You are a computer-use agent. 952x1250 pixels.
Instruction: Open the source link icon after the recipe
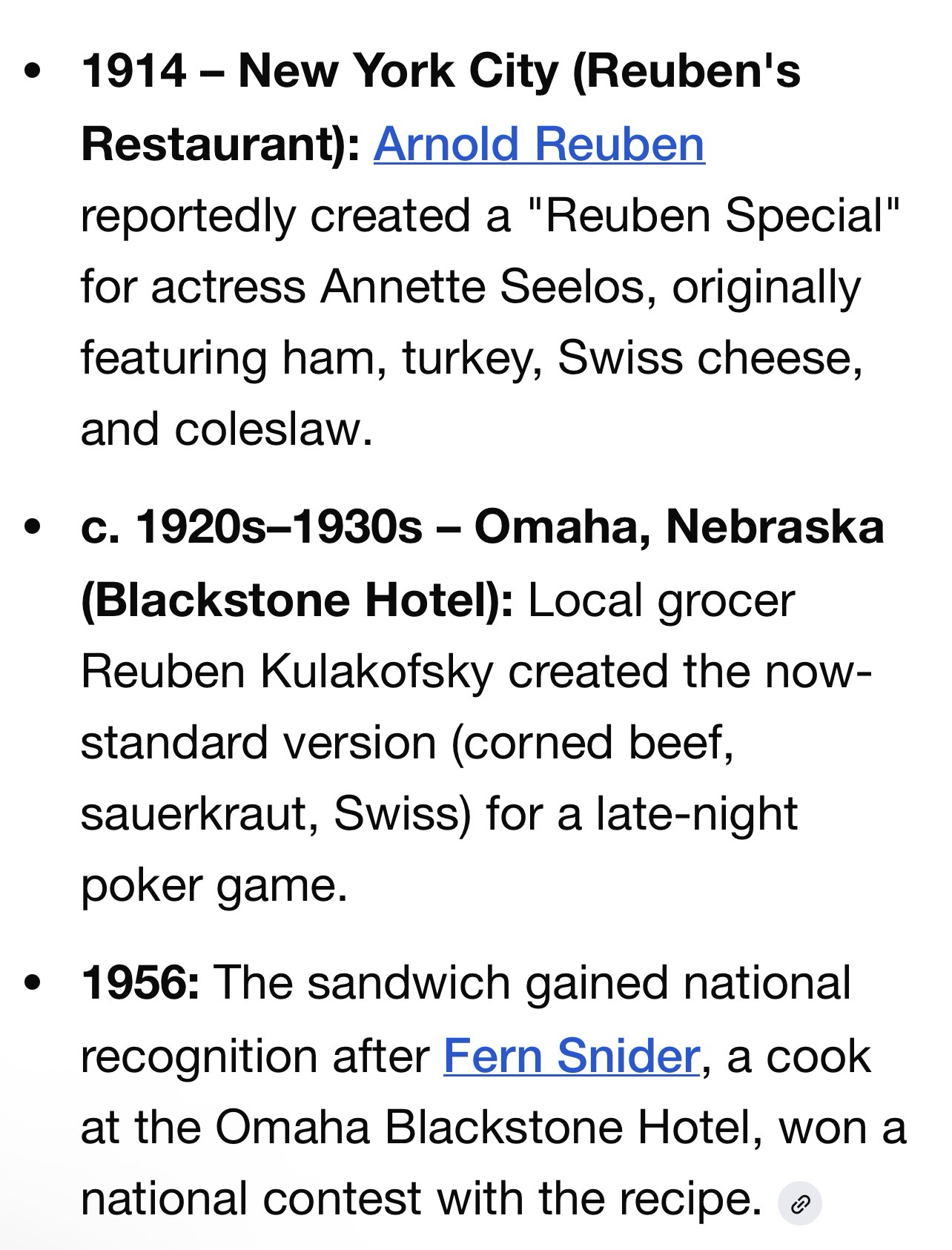coord(799,1203)
